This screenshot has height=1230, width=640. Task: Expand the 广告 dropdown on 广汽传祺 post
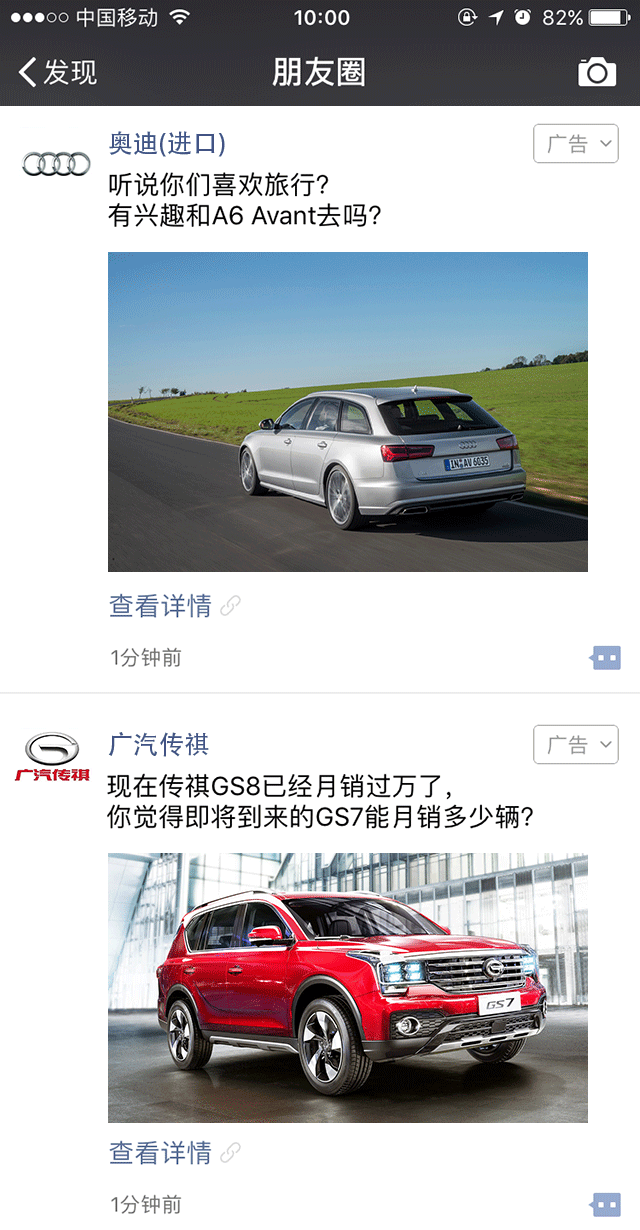(576, 745)
